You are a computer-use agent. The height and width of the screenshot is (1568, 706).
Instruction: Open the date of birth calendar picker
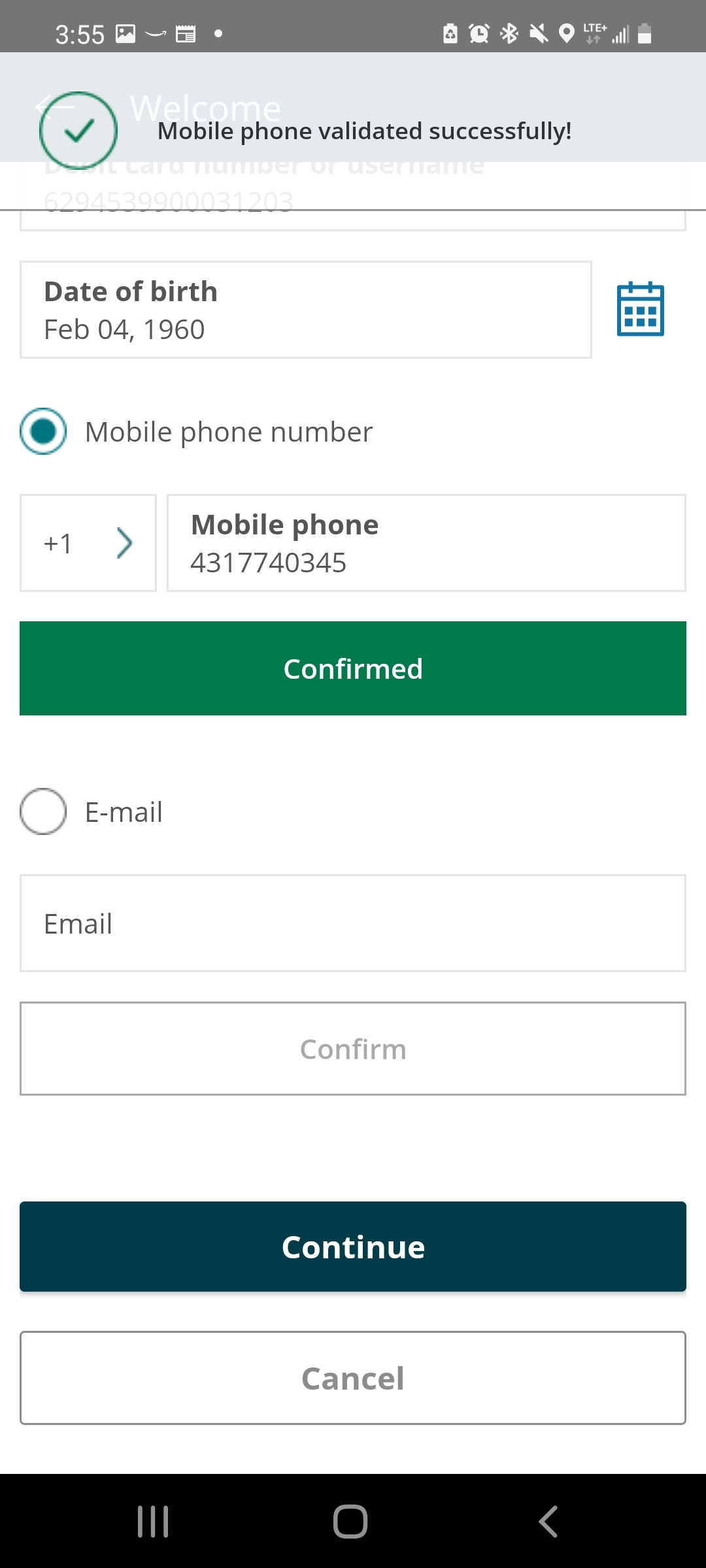640,309
